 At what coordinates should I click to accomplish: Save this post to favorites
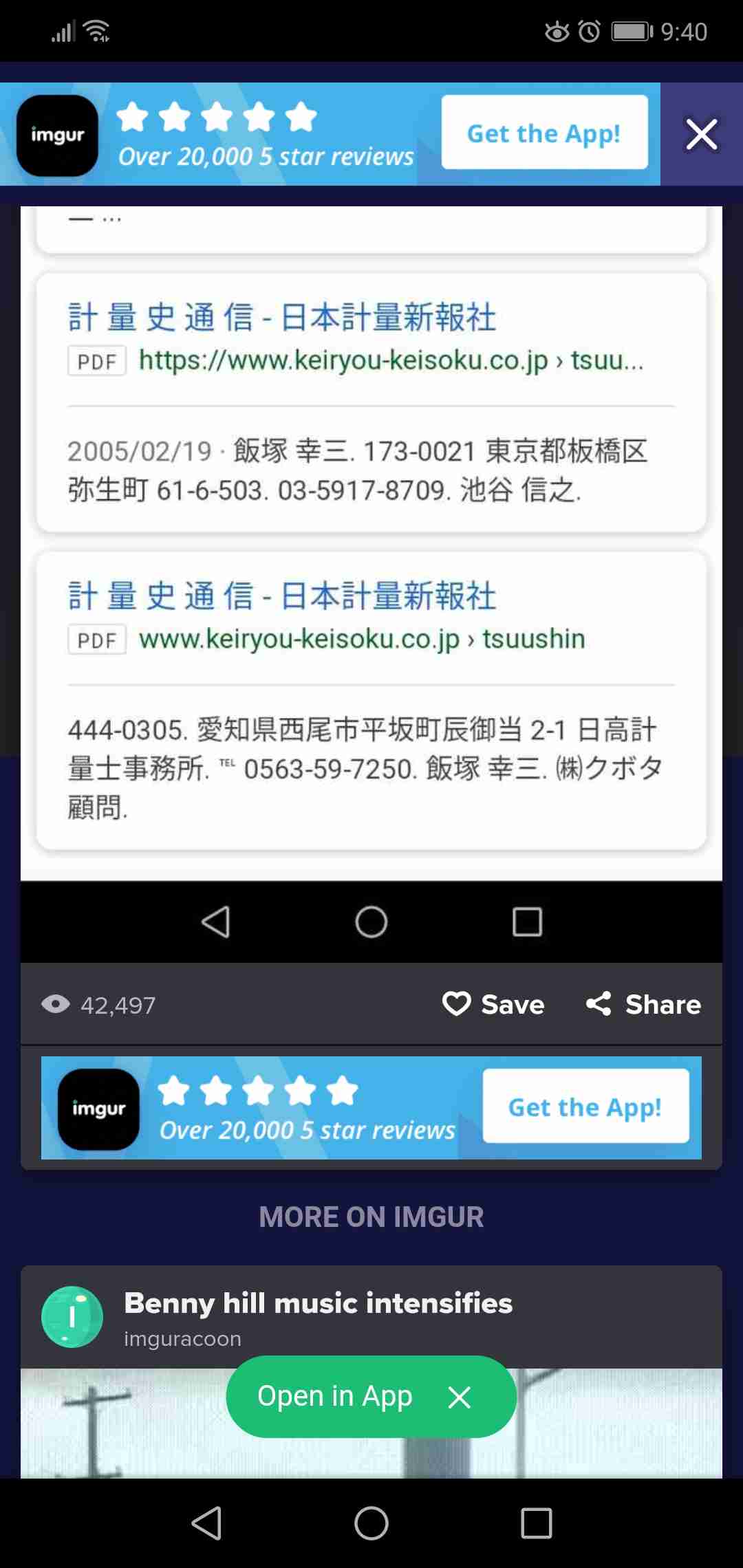pos(493,1005)
